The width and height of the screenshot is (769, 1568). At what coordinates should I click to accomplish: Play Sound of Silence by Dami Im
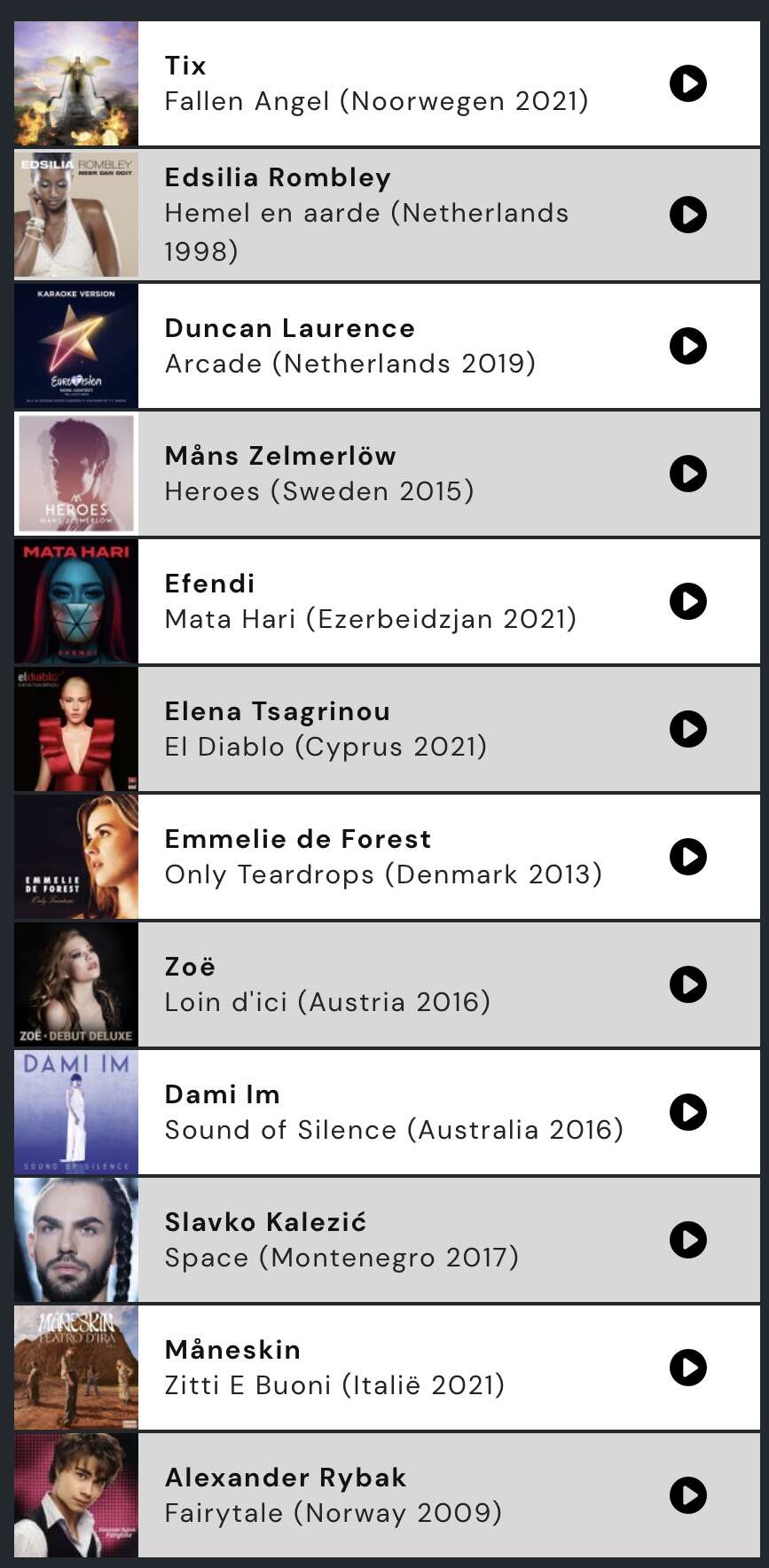(x=688, y=1112)
